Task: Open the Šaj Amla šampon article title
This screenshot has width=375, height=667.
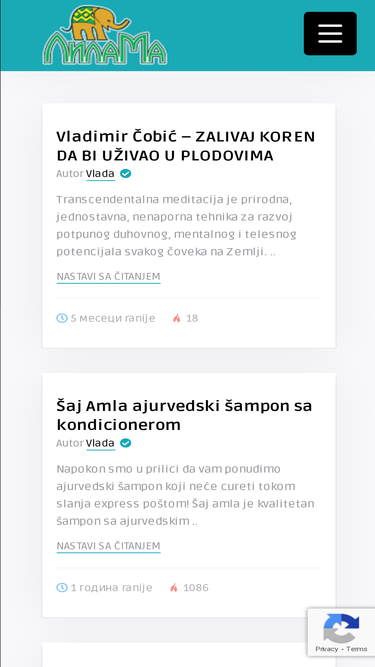Action: (184, 415)
